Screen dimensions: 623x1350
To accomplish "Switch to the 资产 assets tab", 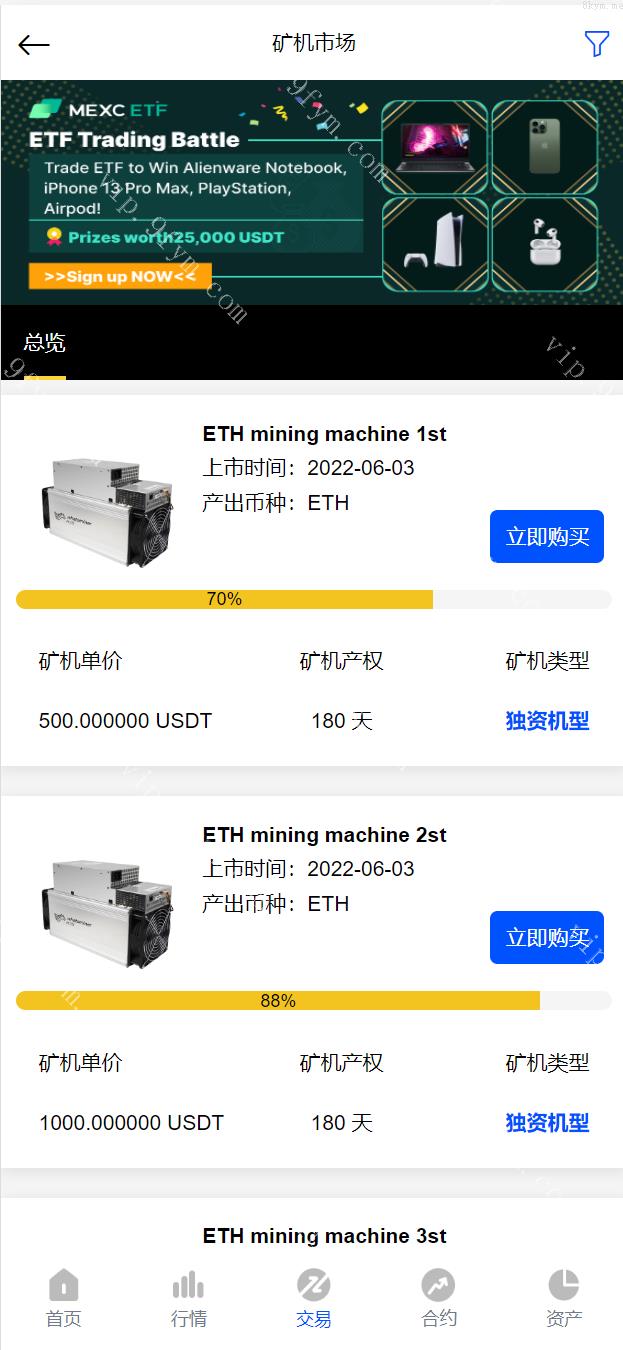I will 563,1298.
